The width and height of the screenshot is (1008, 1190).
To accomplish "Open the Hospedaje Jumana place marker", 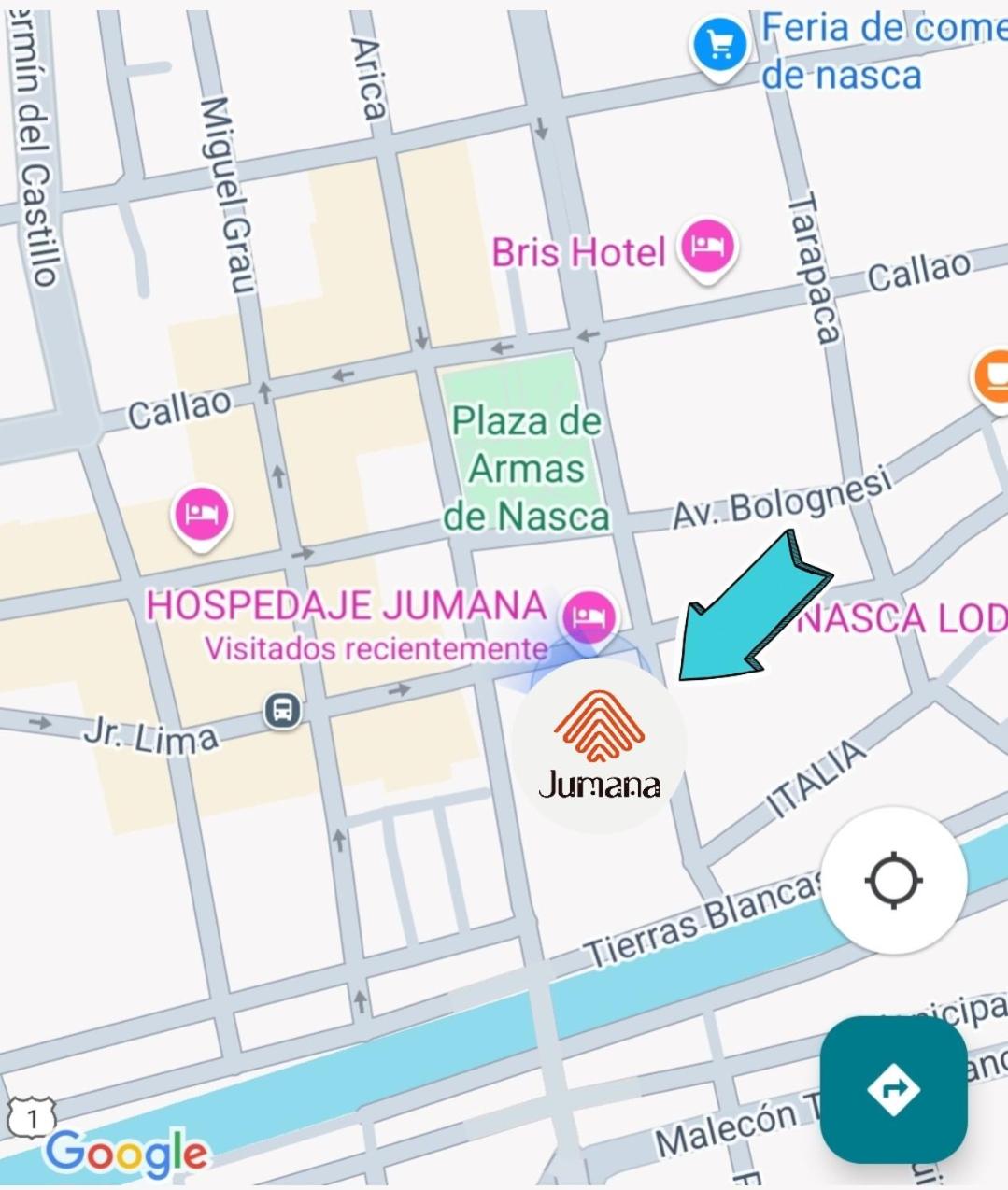I will pos(588,617).
